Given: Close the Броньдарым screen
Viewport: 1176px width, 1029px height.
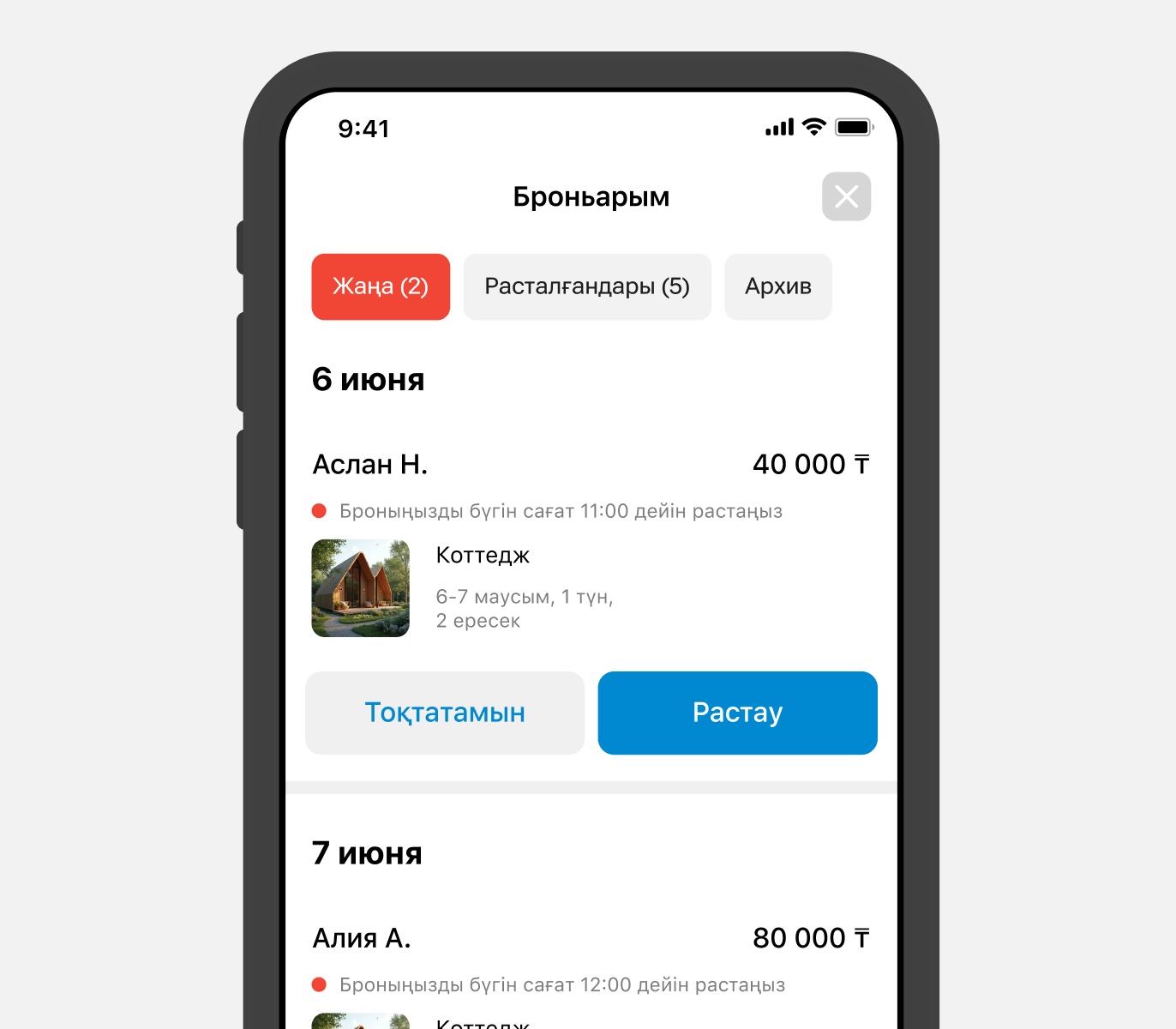Looking at the screenshot, I should (846, 196).
